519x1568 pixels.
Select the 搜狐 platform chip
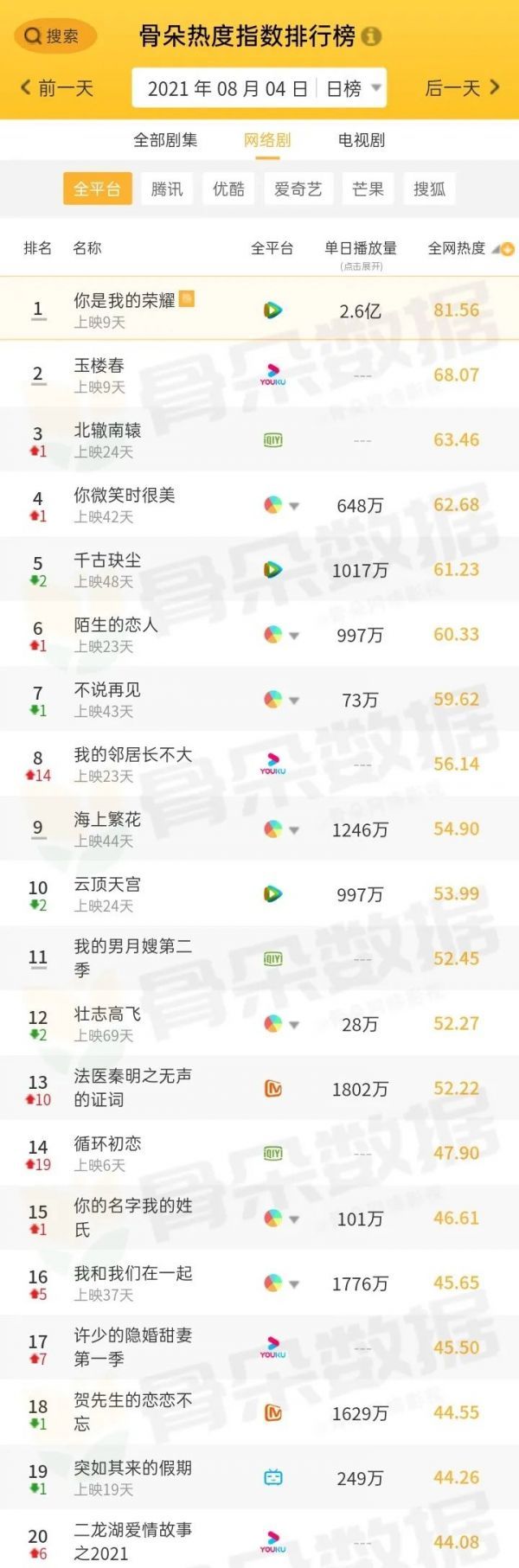(429, 189)
